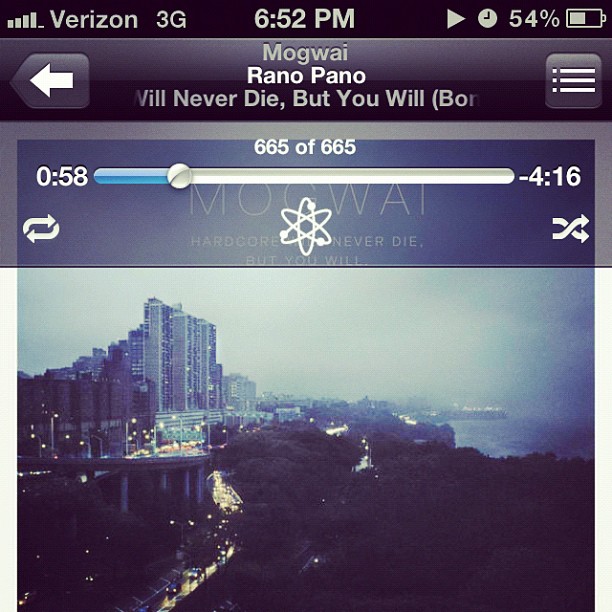Toggle shuffle playback
Screen dimensions: 612x612
[570, 229]
